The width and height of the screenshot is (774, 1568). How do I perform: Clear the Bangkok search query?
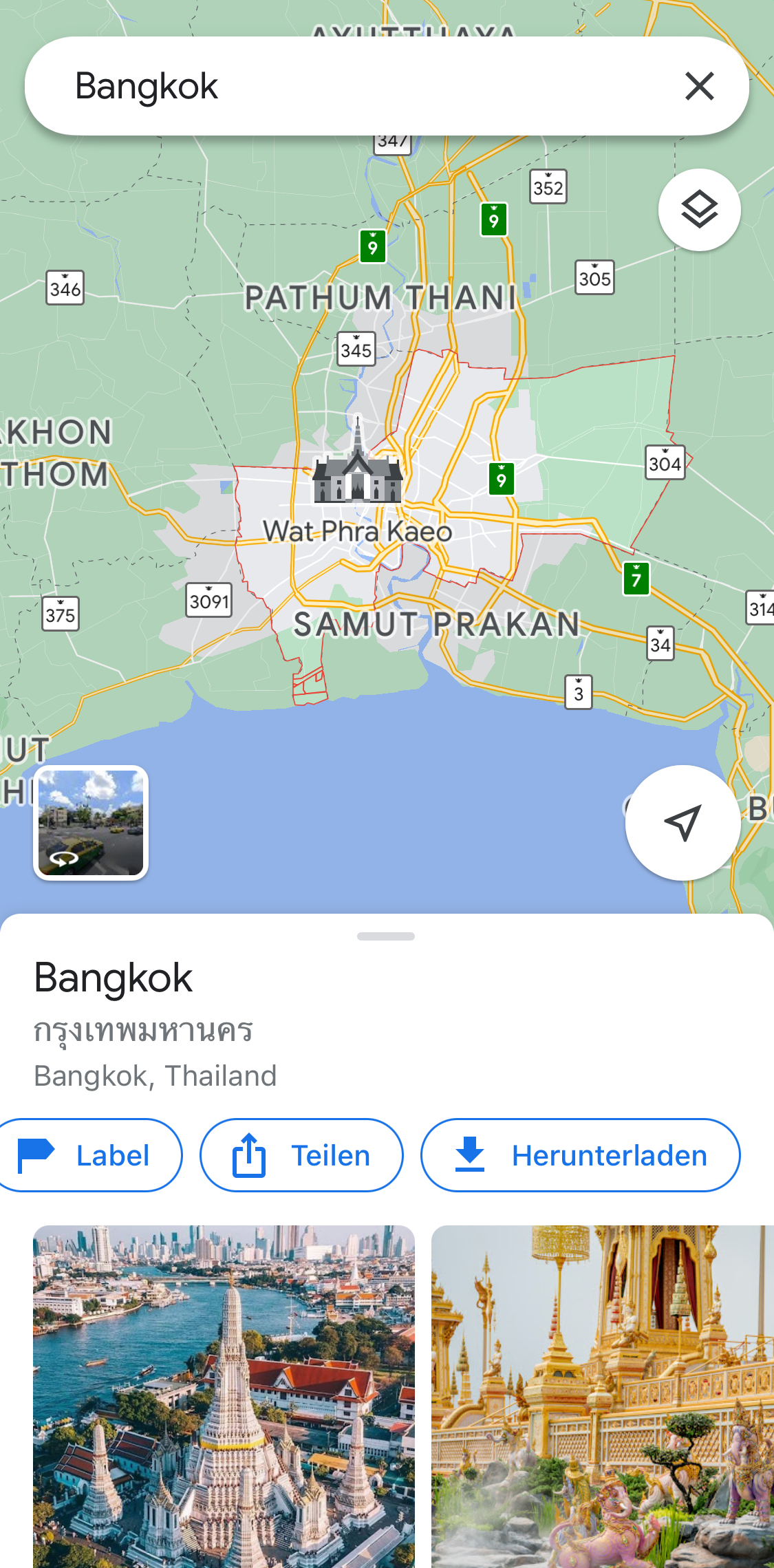click(x=699, y=86)
